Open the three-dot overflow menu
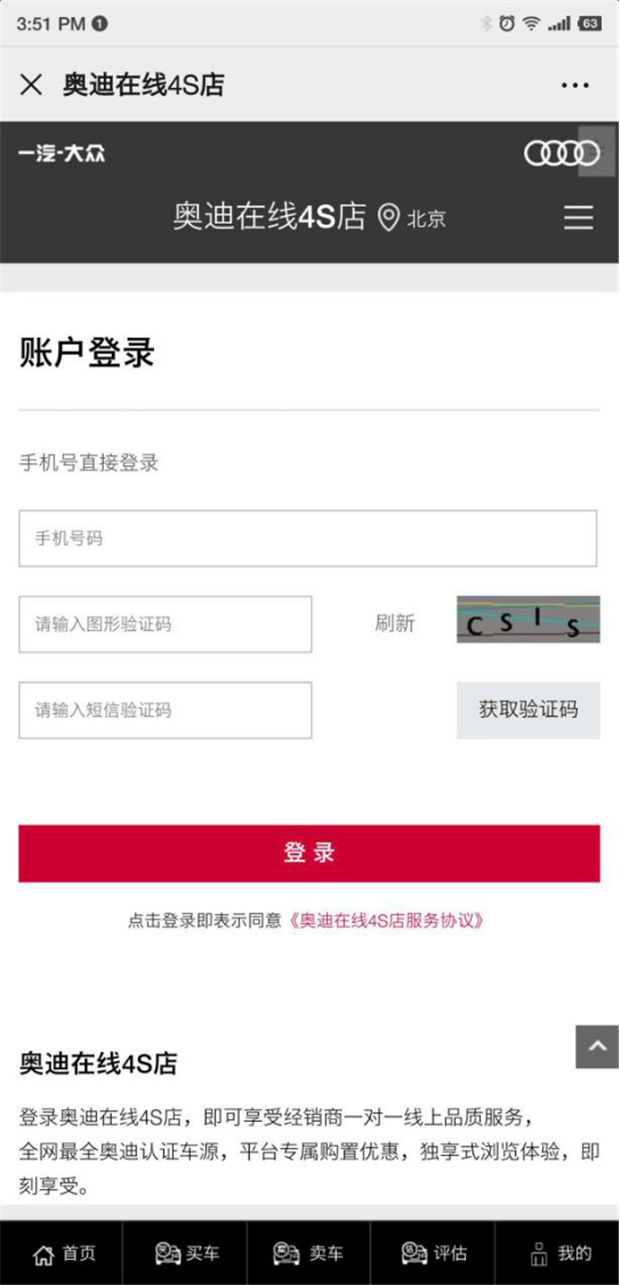 [x=575, y=85]
